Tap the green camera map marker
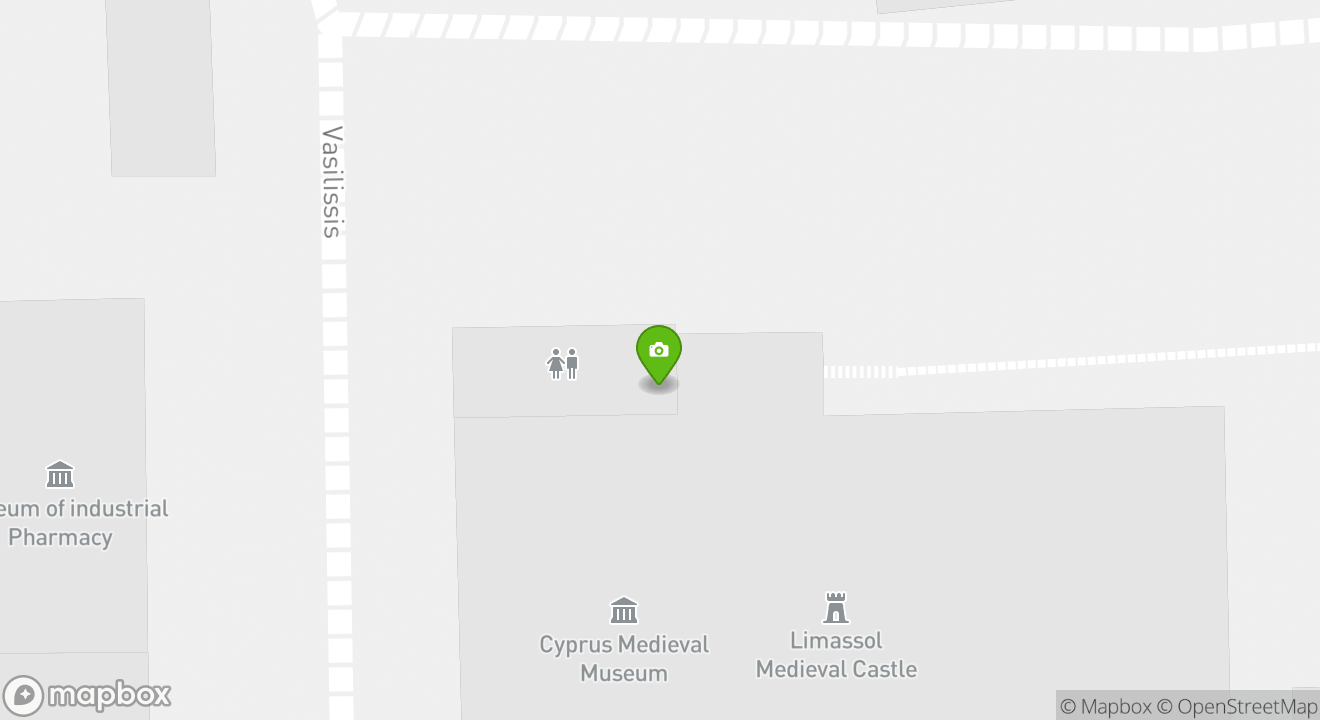1320x720 pixels. click(x=659, y=352)
